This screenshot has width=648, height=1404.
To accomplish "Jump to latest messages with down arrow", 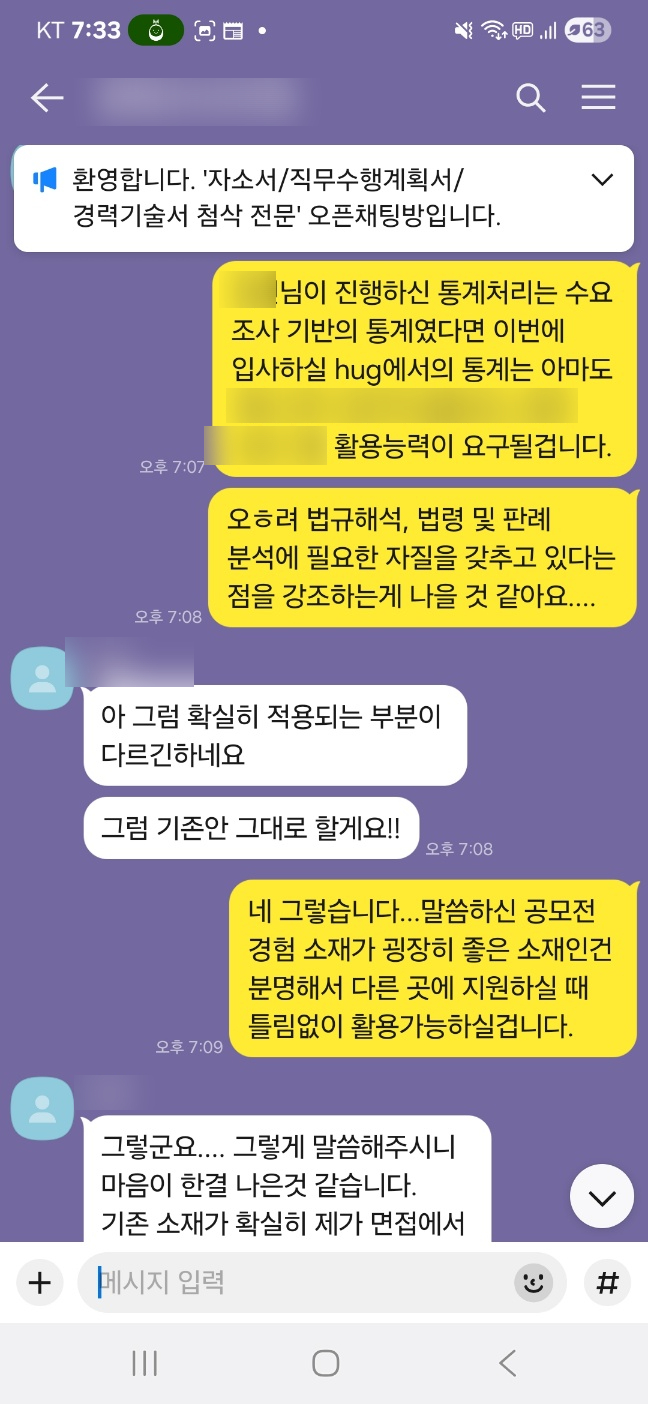I will coord(601,1197).
